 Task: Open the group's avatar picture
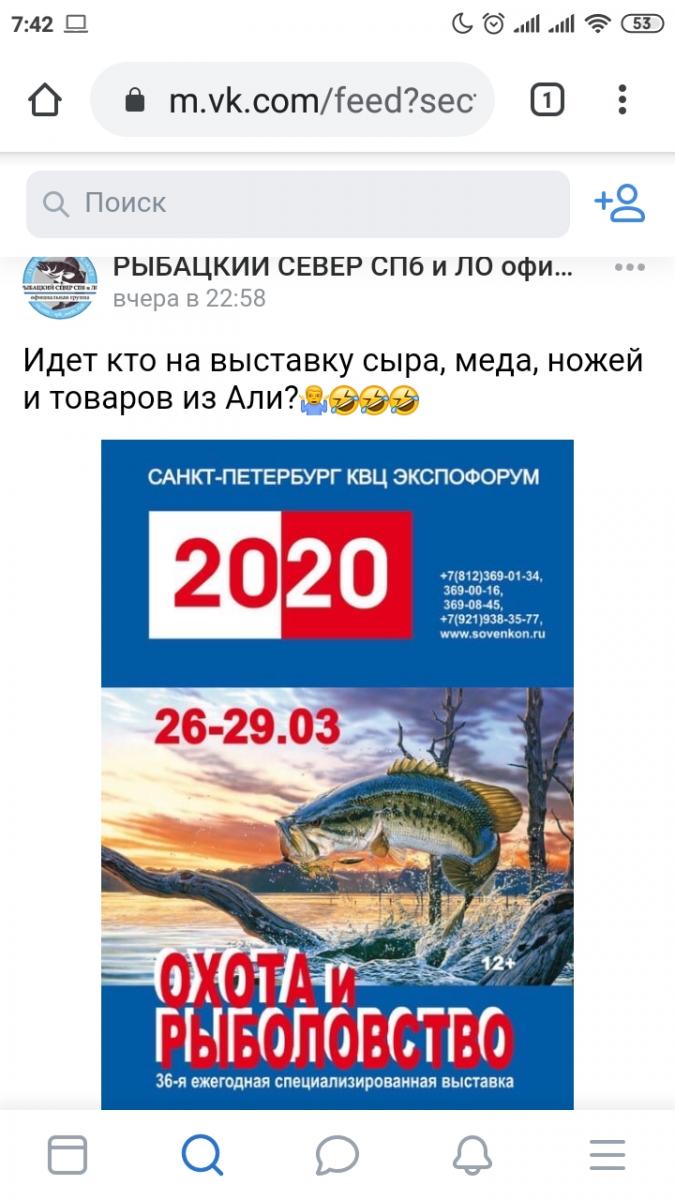coord(60,285)
